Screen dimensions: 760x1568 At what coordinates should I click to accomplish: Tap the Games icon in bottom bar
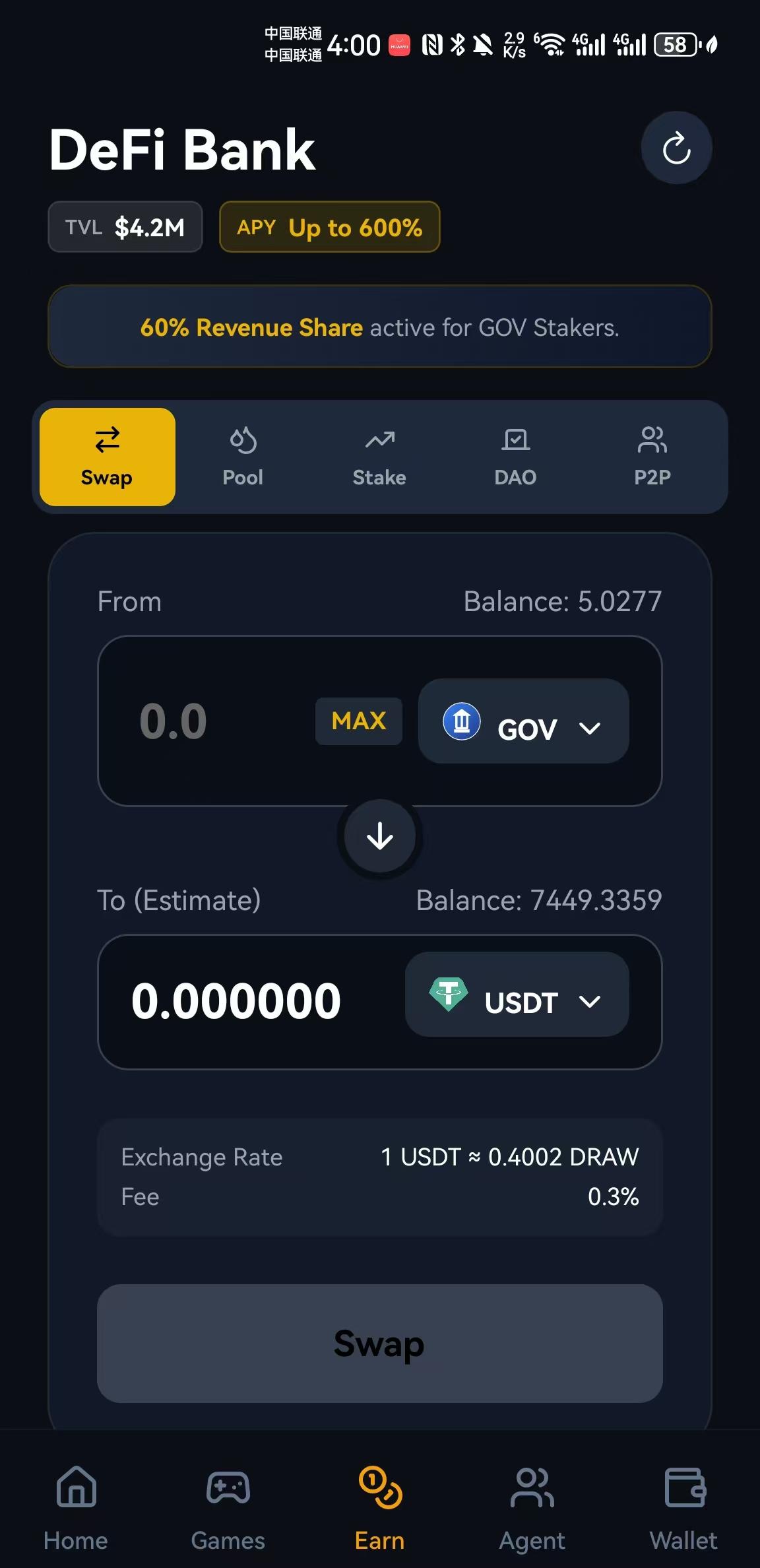click(x=228, y=1511)
